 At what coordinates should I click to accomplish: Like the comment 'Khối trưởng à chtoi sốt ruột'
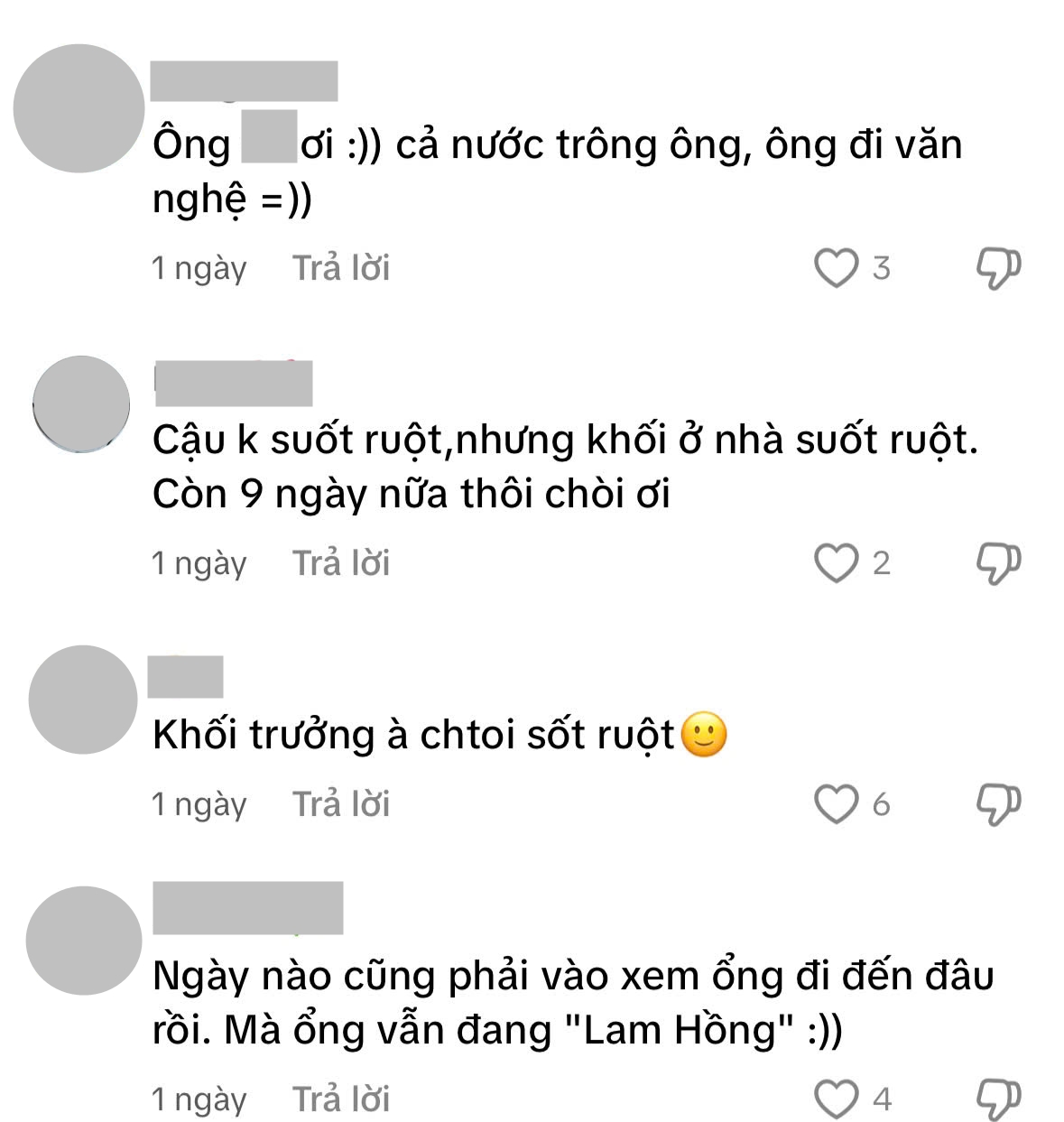(x=836, y=804)
